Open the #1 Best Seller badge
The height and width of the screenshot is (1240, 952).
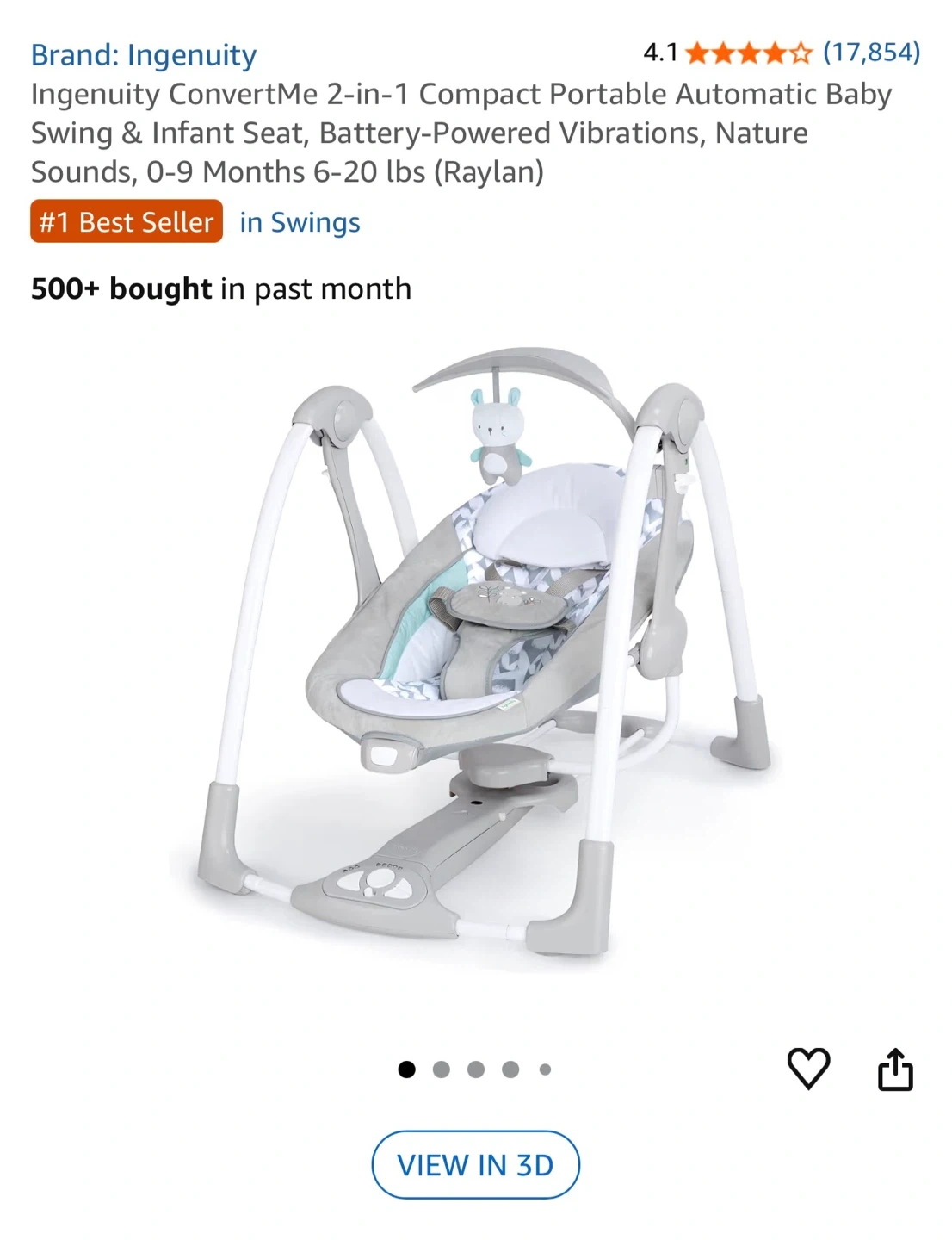tap(127, 222)
